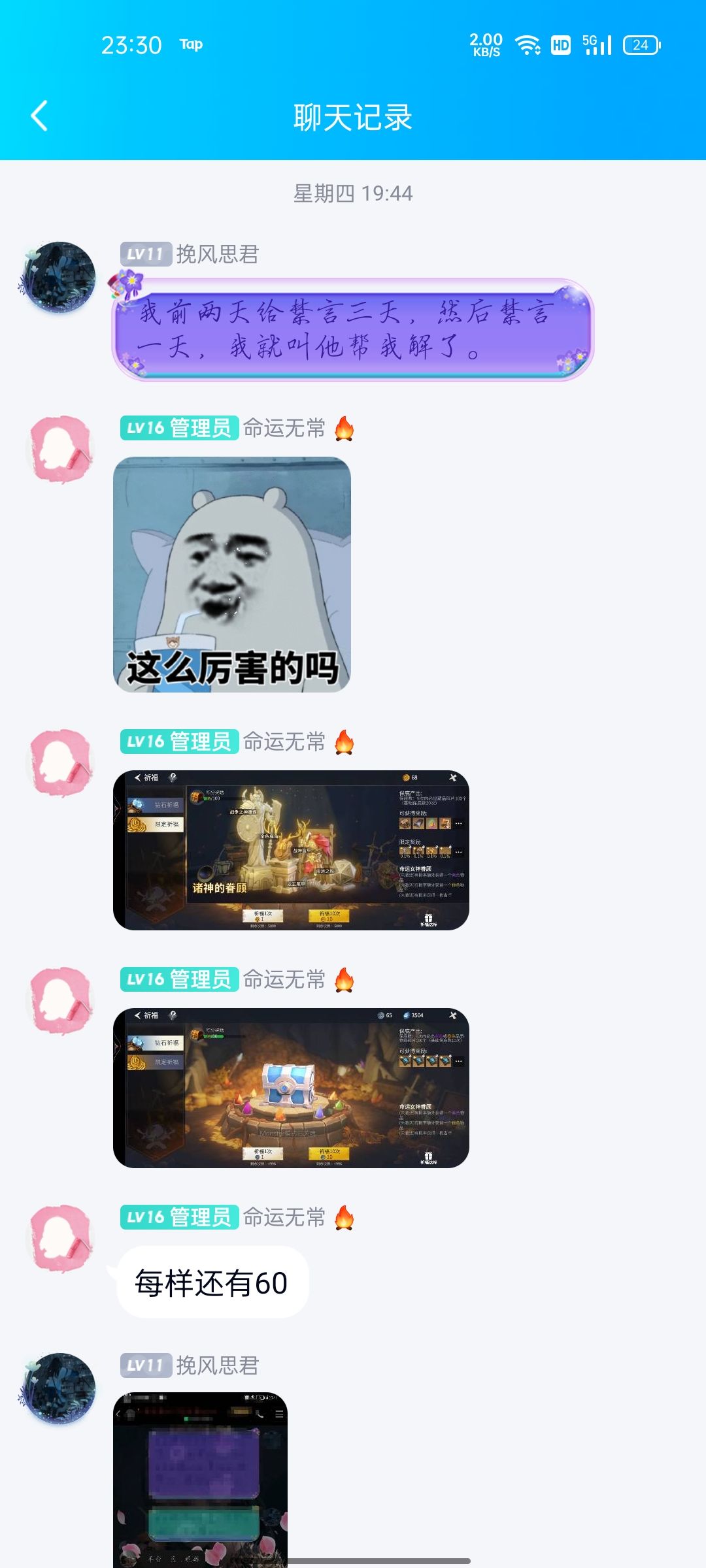Tap the 5G signal strength icon
This screenshot has height=1568, width=706.
coord(595,44)
